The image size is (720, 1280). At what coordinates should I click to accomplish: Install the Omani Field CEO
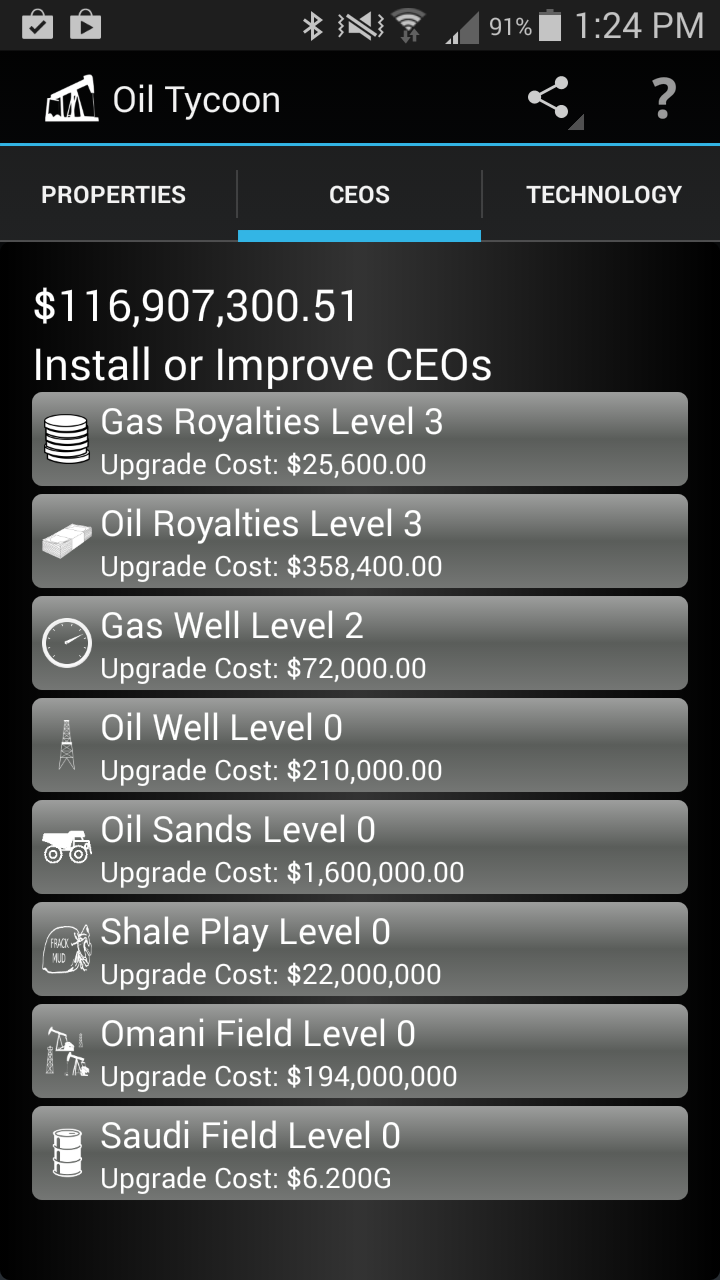point(360,1052)
